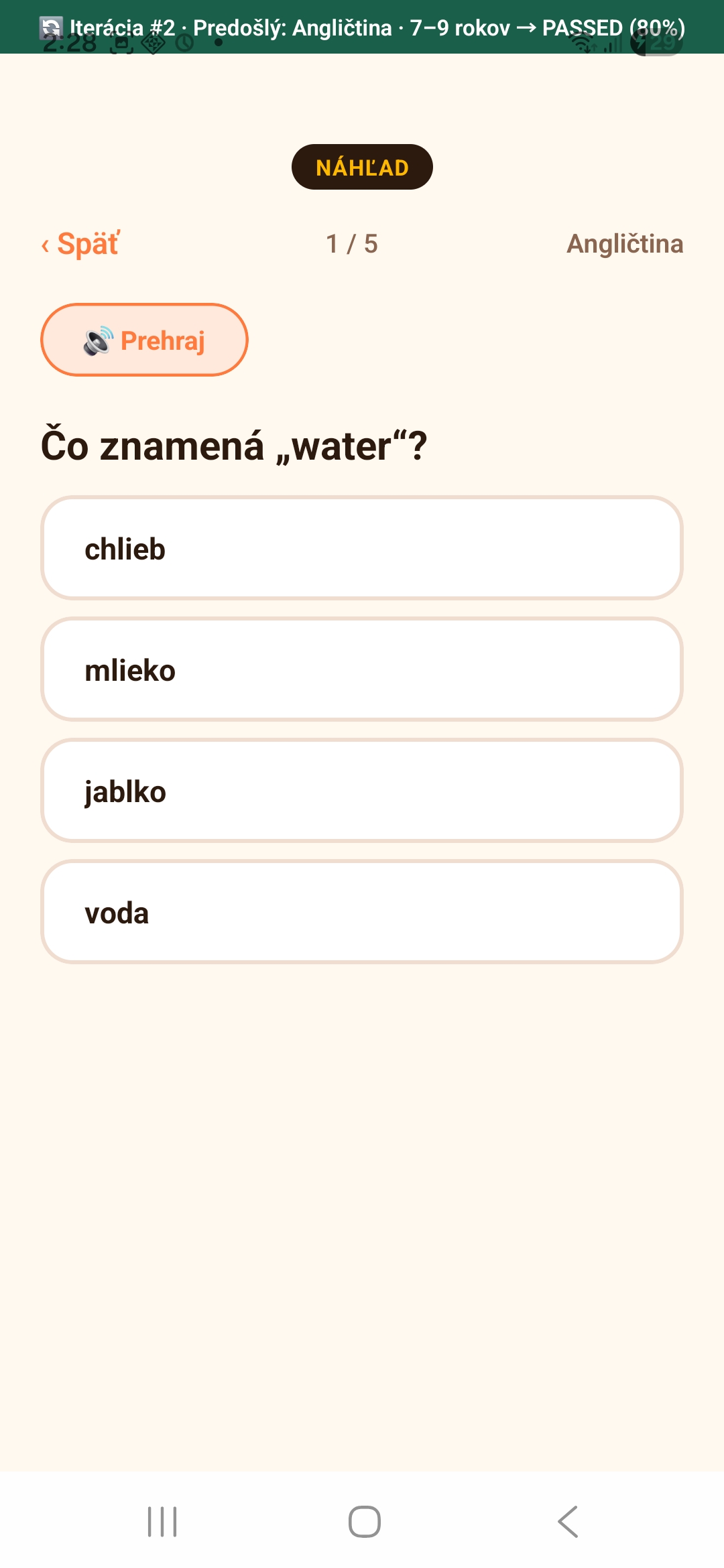The image size is (724, 1568).
Task: Tap the system back button
Action: tap(568, 1521)
